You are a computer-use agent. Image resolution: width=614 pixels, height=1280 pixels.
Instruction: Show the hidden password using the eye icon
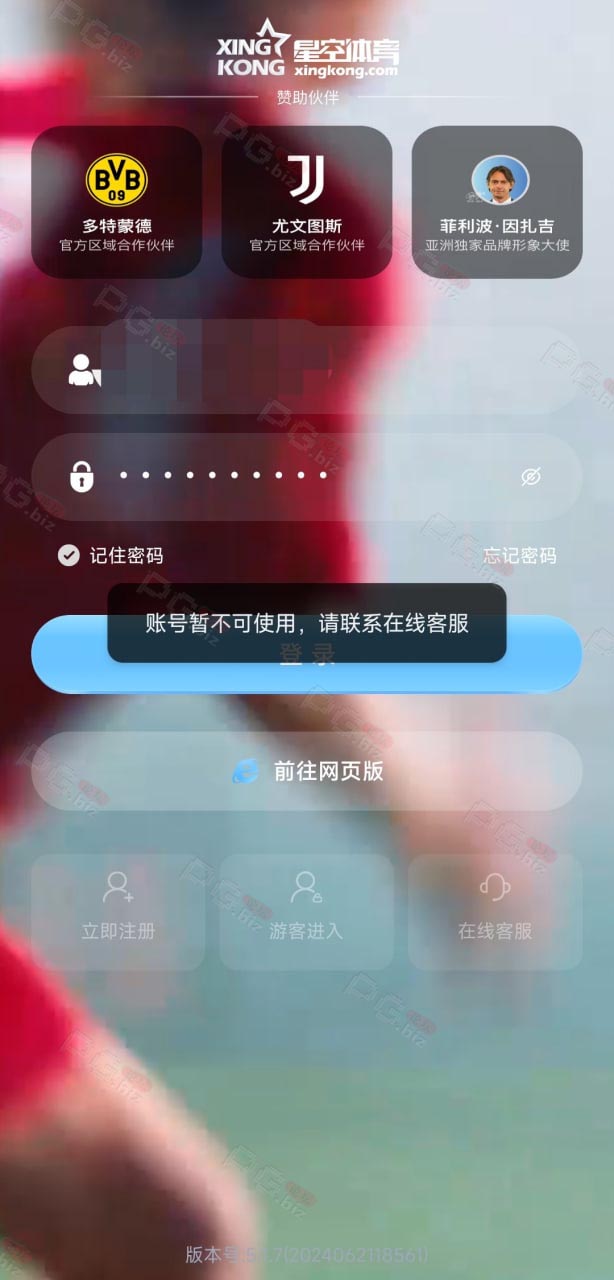pos(531,477)
